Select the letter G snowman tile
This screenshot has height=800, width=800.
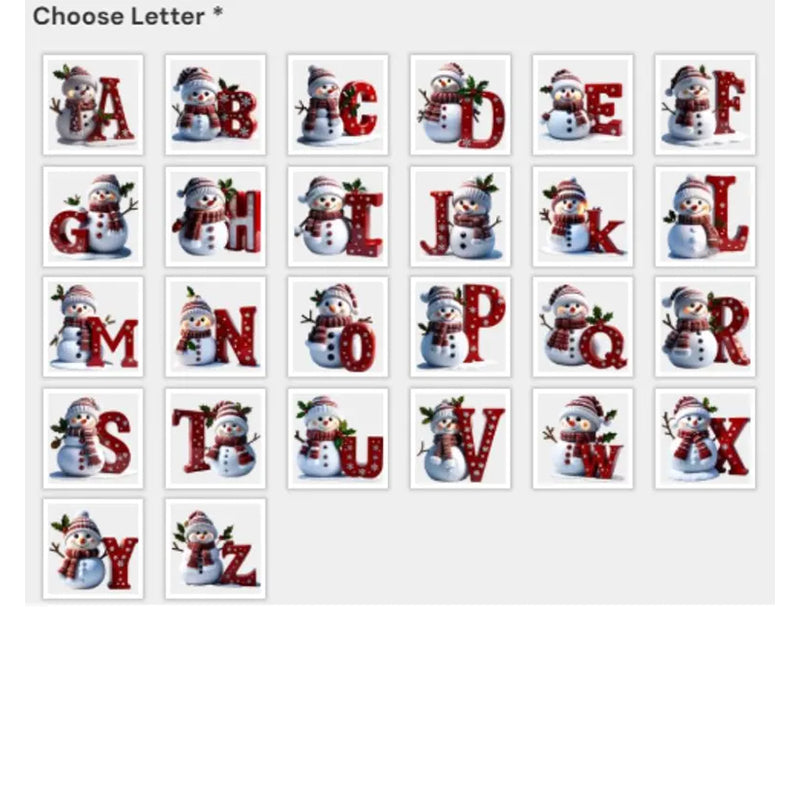[93, 216]
